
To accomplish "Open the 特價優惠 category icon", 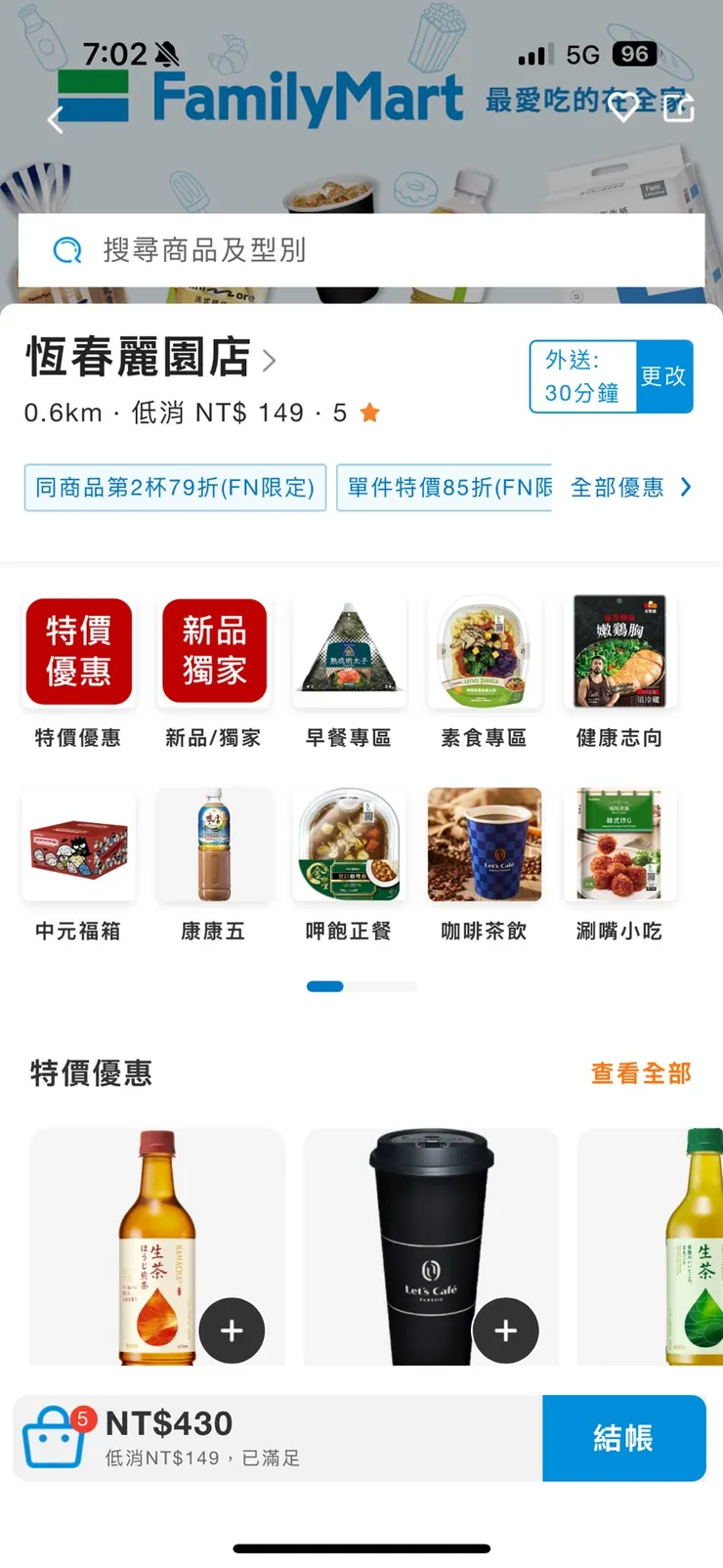I will [79, 652].
